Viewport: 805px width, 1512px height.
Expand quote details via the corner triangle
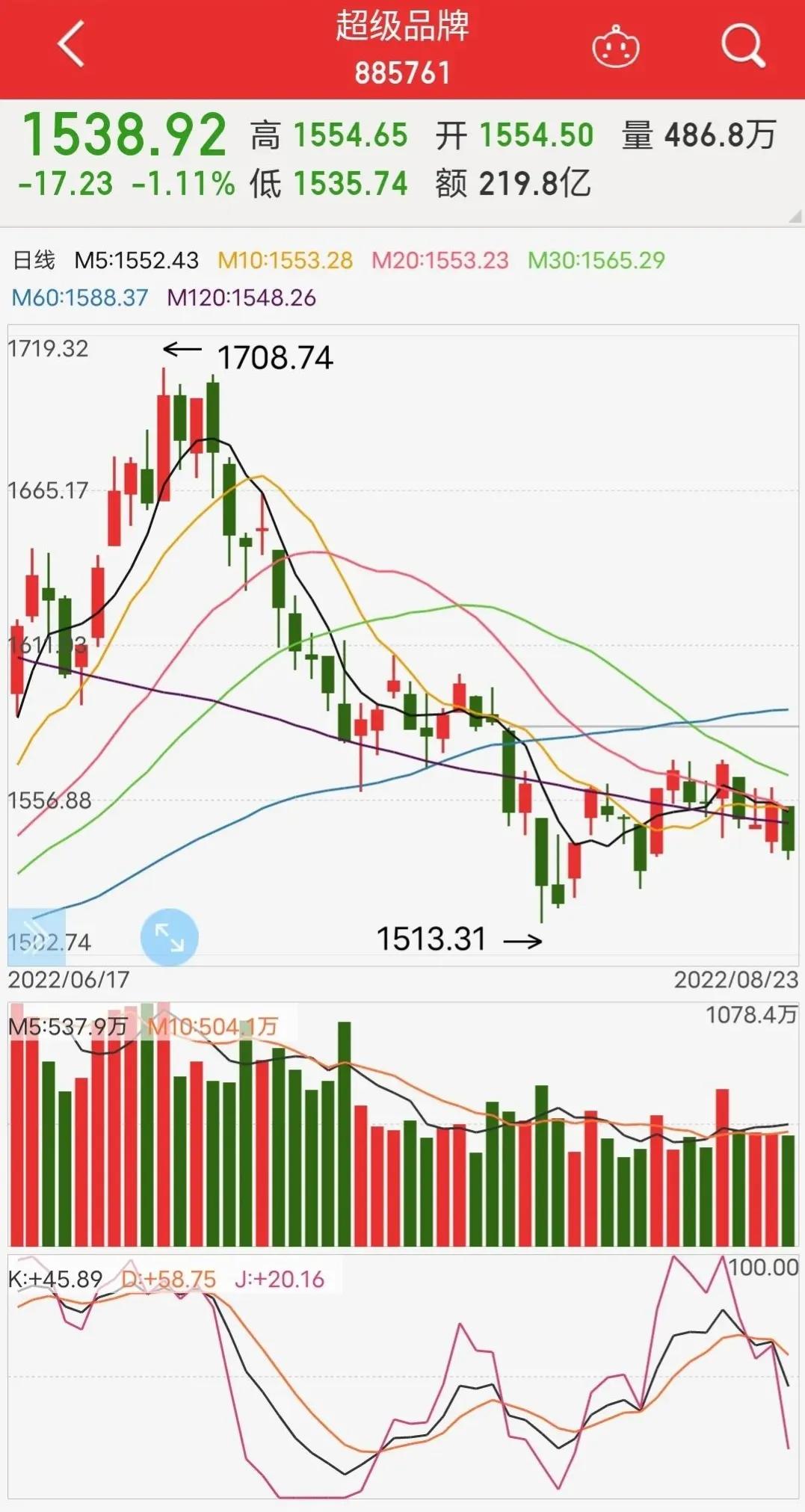pos(795,217)
